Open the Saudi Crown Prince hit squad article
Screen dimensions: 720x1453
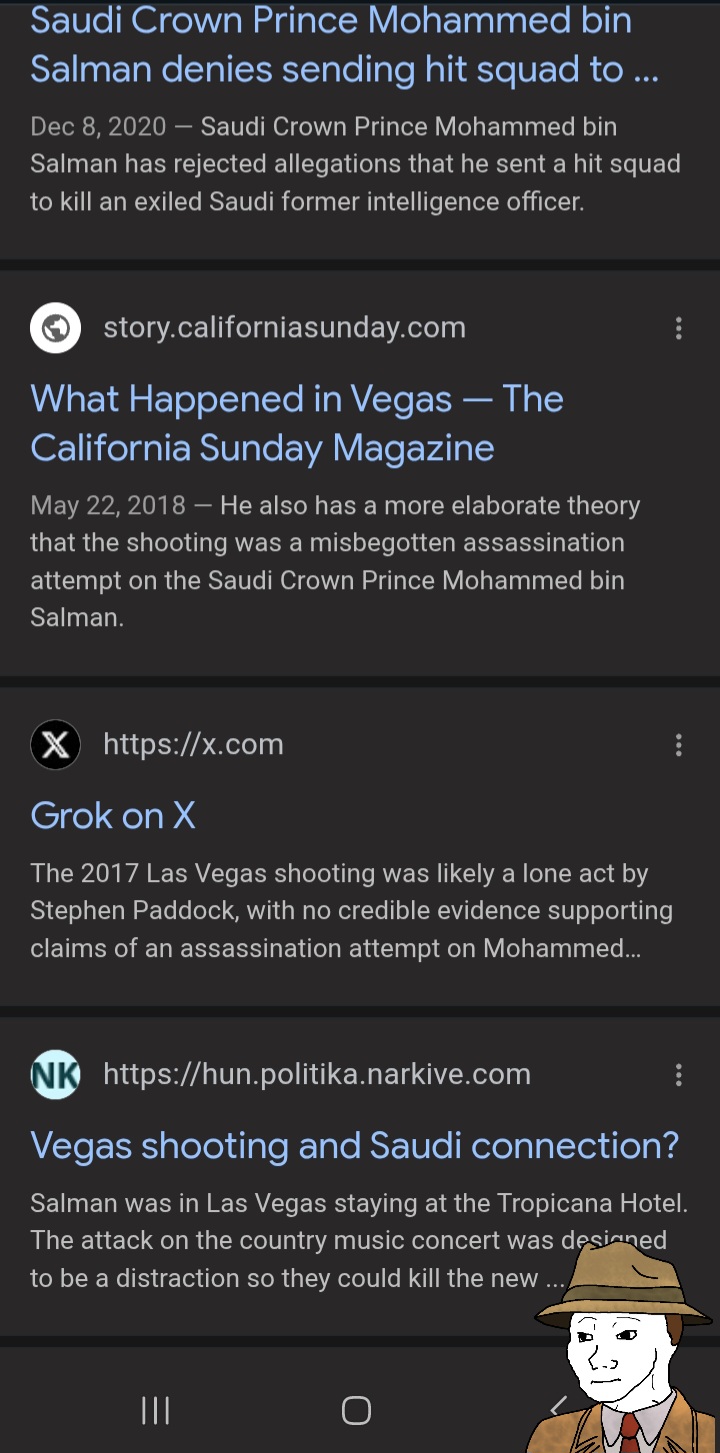tap(345, 44)
